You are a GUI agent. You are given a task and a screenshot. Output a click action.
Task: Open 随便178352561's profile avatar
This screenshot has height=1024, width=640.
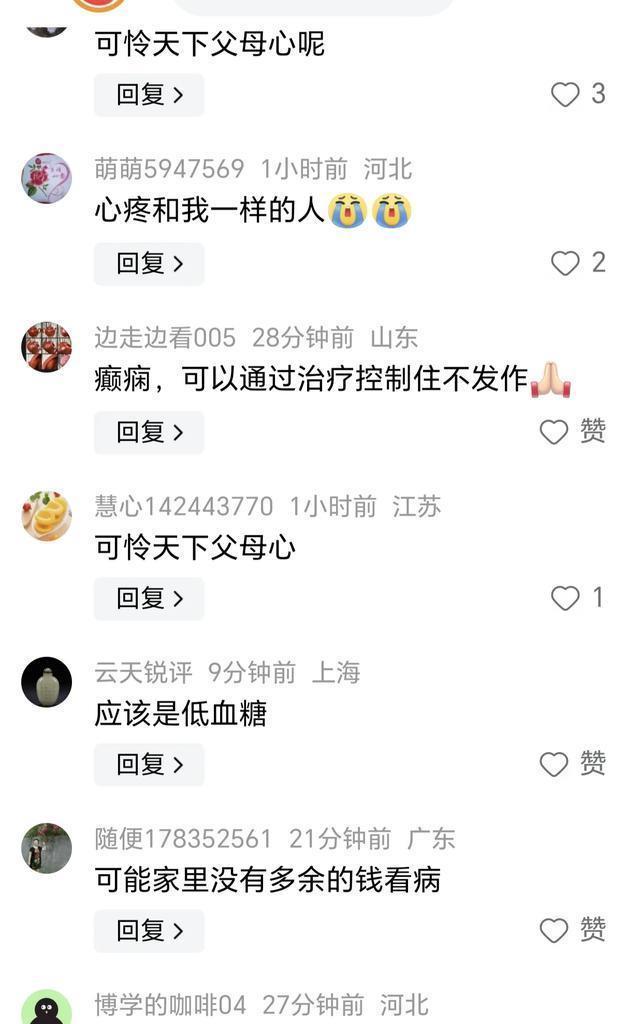47,848
